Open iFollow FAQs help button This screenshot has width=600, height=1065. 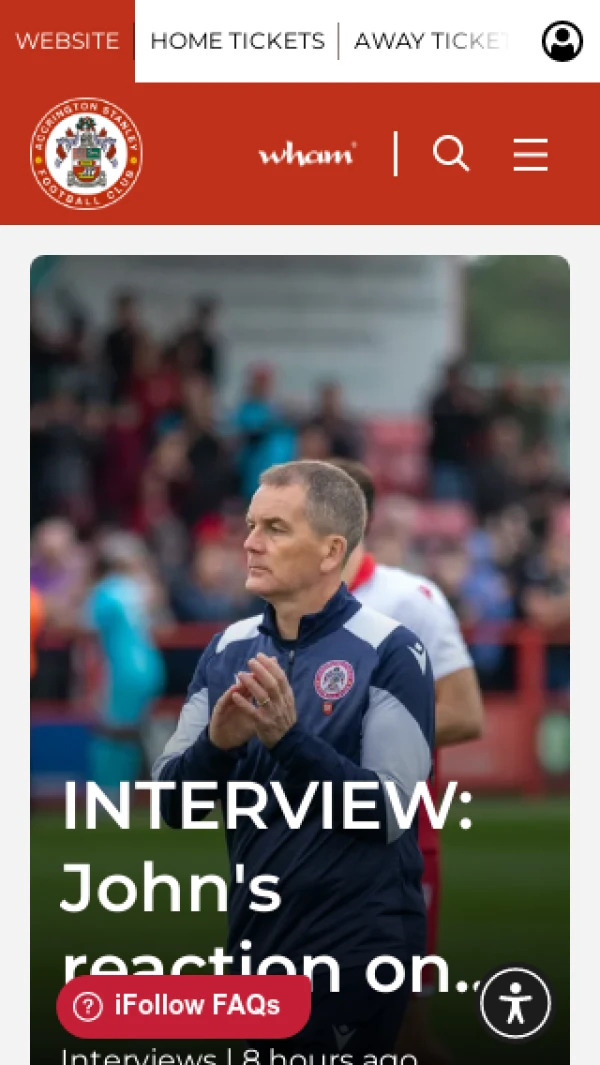(x=183, y=1006)
